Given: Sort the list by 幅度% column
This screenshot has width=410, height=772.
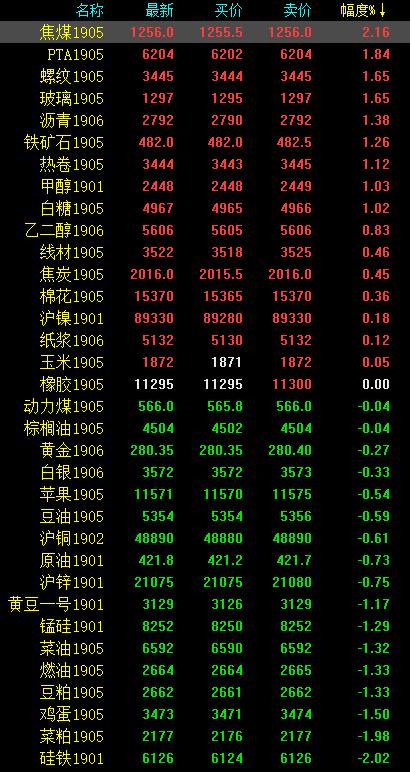Looking at the screenshot, I should (x=364, y=10).
